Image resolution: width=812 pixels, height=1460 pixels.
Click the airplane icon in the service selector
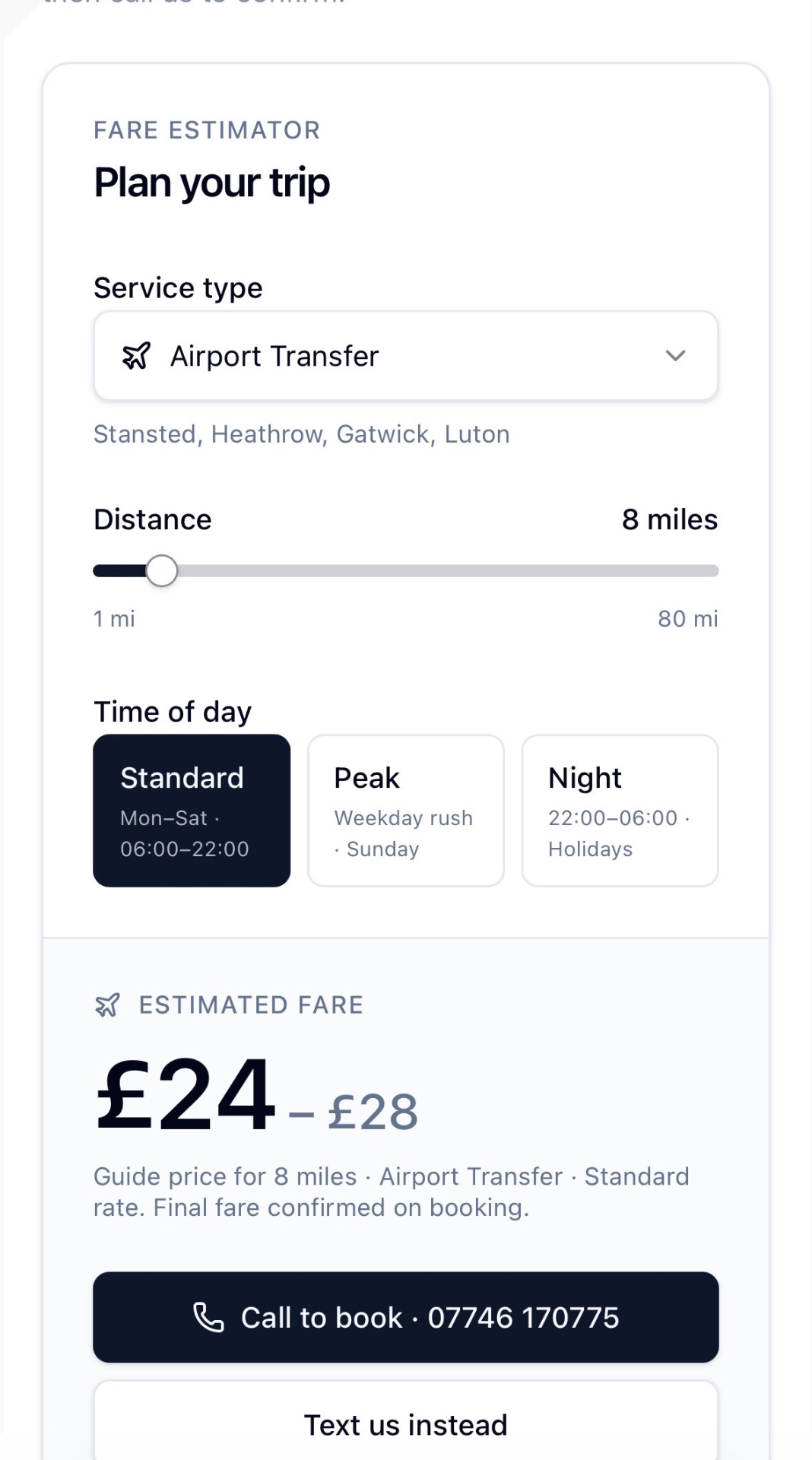pyautogui.click(x=135, y=355)
